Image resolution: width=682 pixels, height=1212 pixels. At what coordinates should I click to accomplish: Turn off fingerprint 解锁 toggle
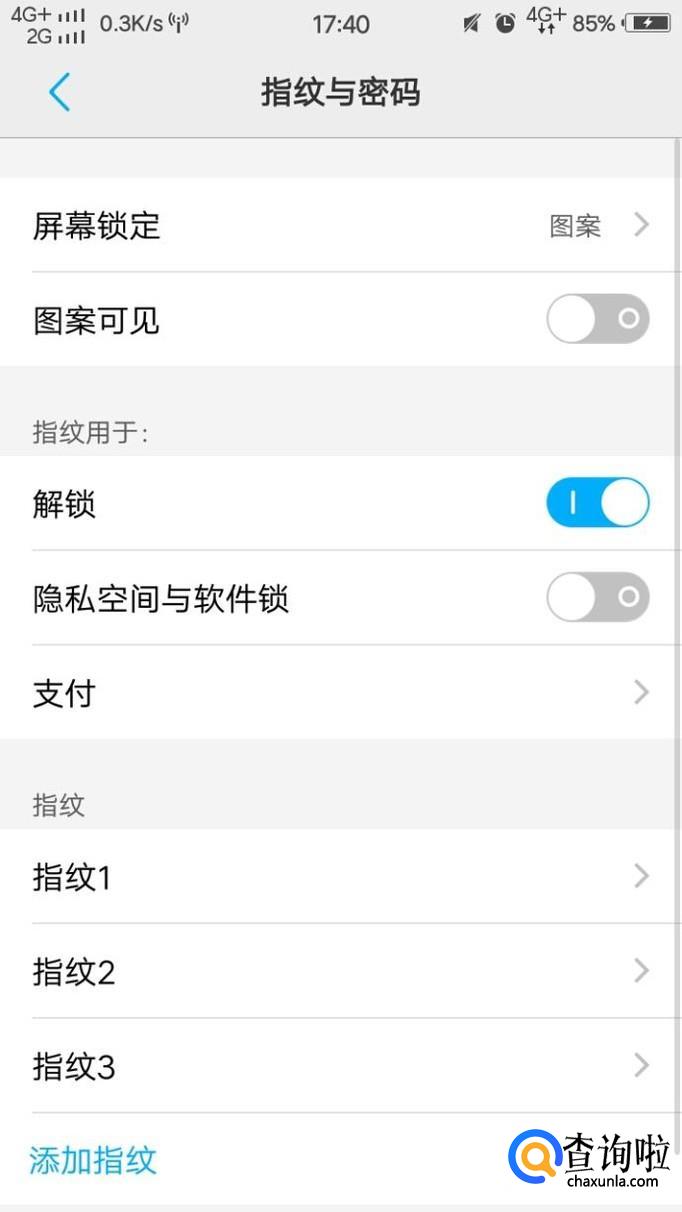[597, 503]
